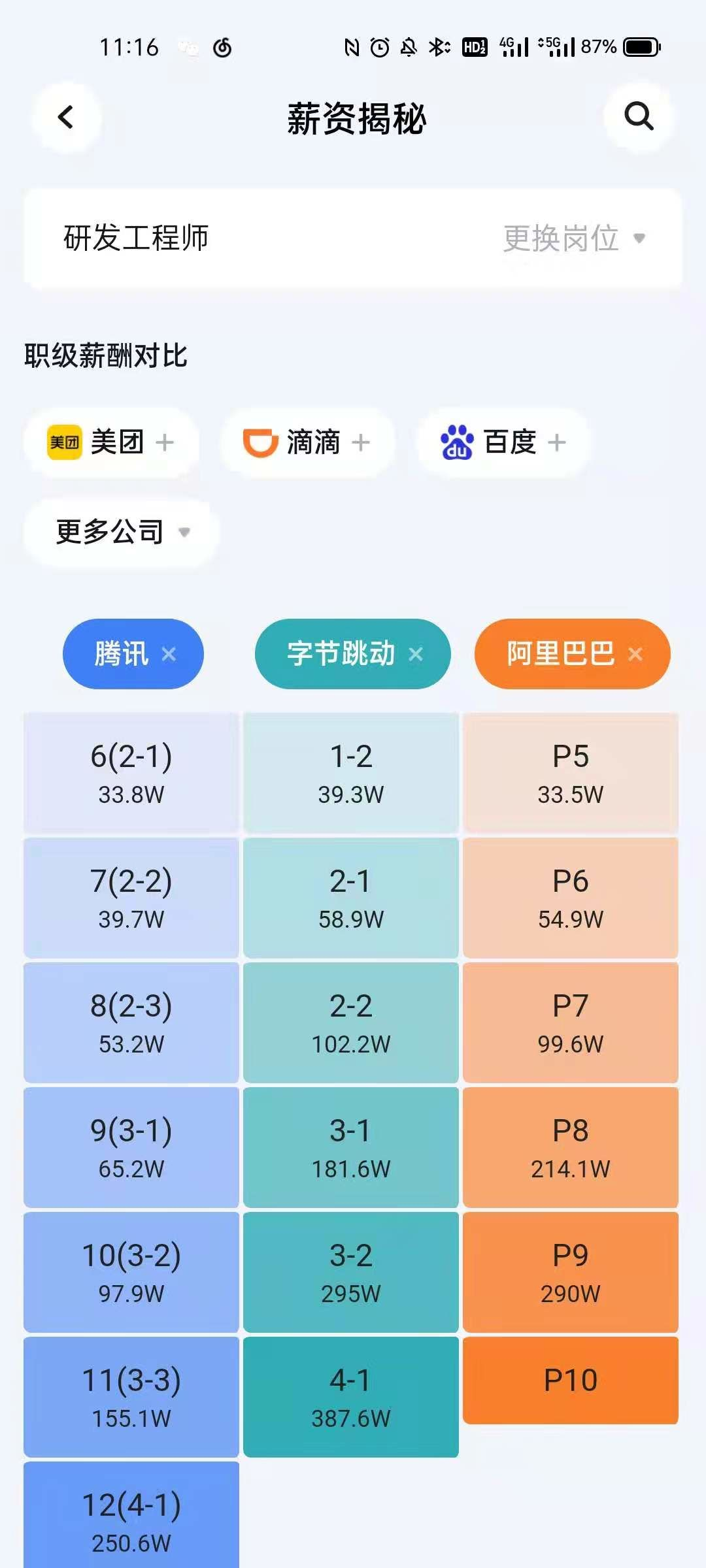Add 滴滴 to the comparison
The height and width of the screenshot is (1568, 706).
coord(307,442)
